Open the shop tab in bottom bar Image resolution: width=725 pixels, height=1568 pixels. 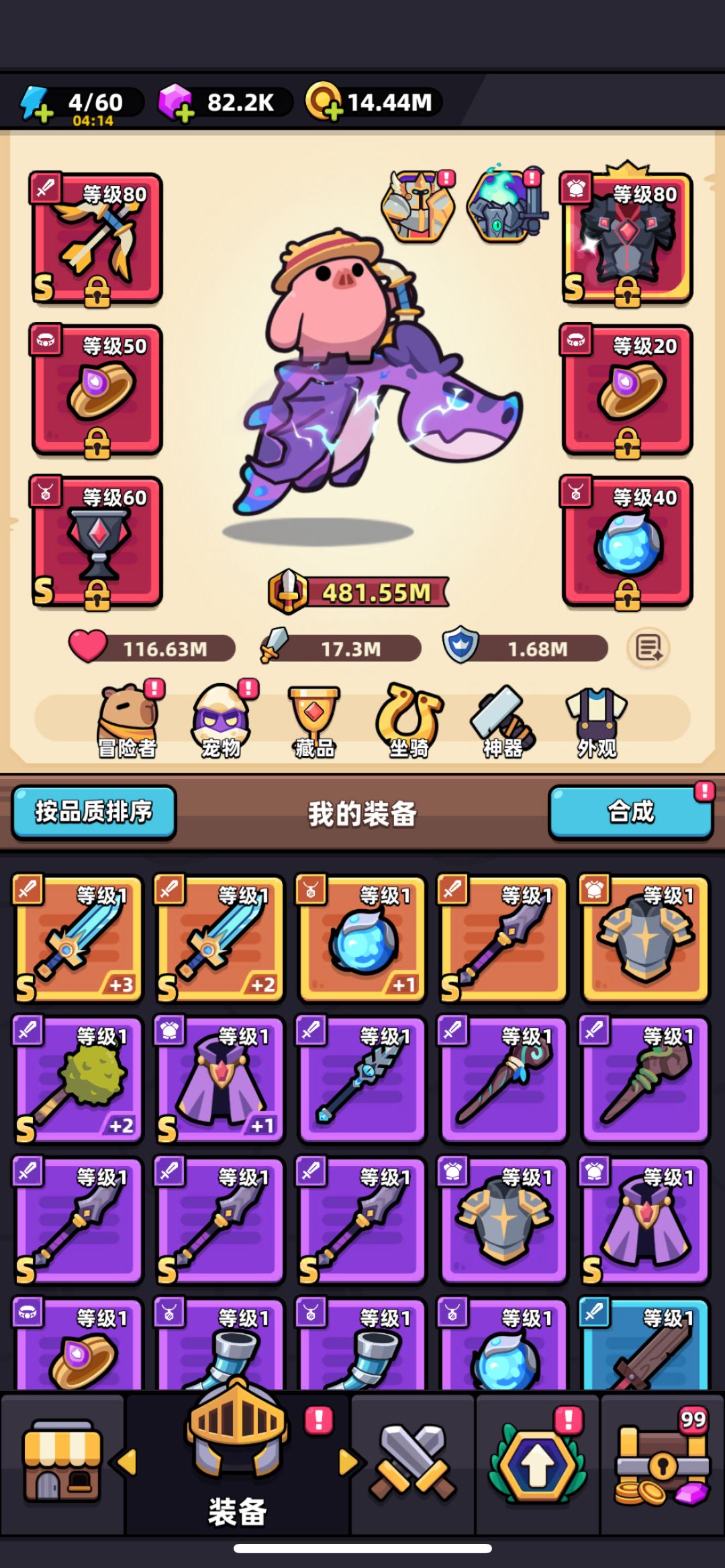(62, 1464)
